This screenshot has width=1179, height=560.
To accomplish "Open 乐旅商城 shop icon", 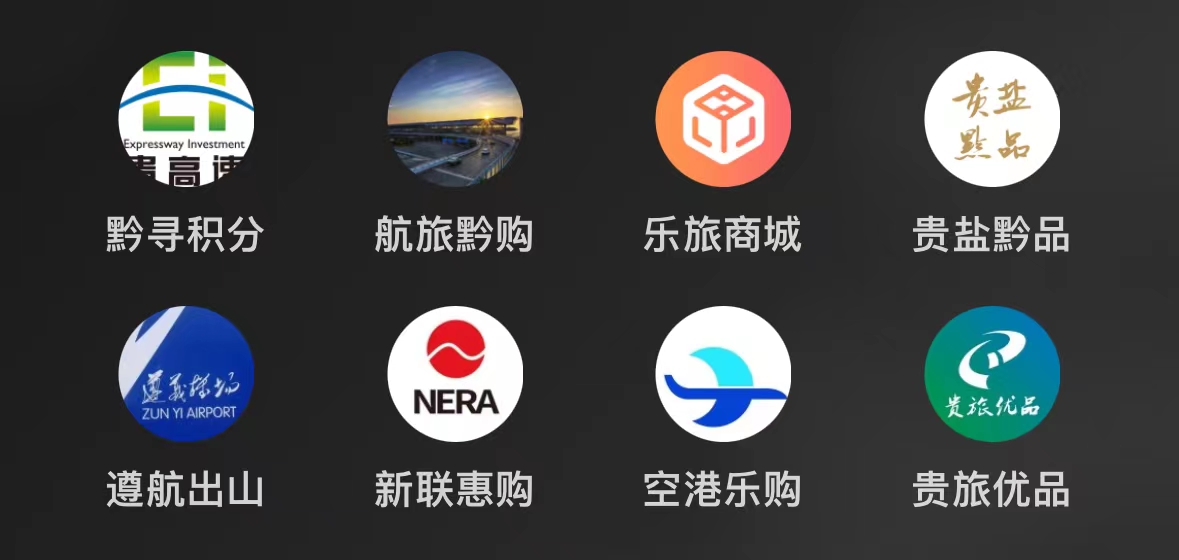I will click(x=723, y=119).
